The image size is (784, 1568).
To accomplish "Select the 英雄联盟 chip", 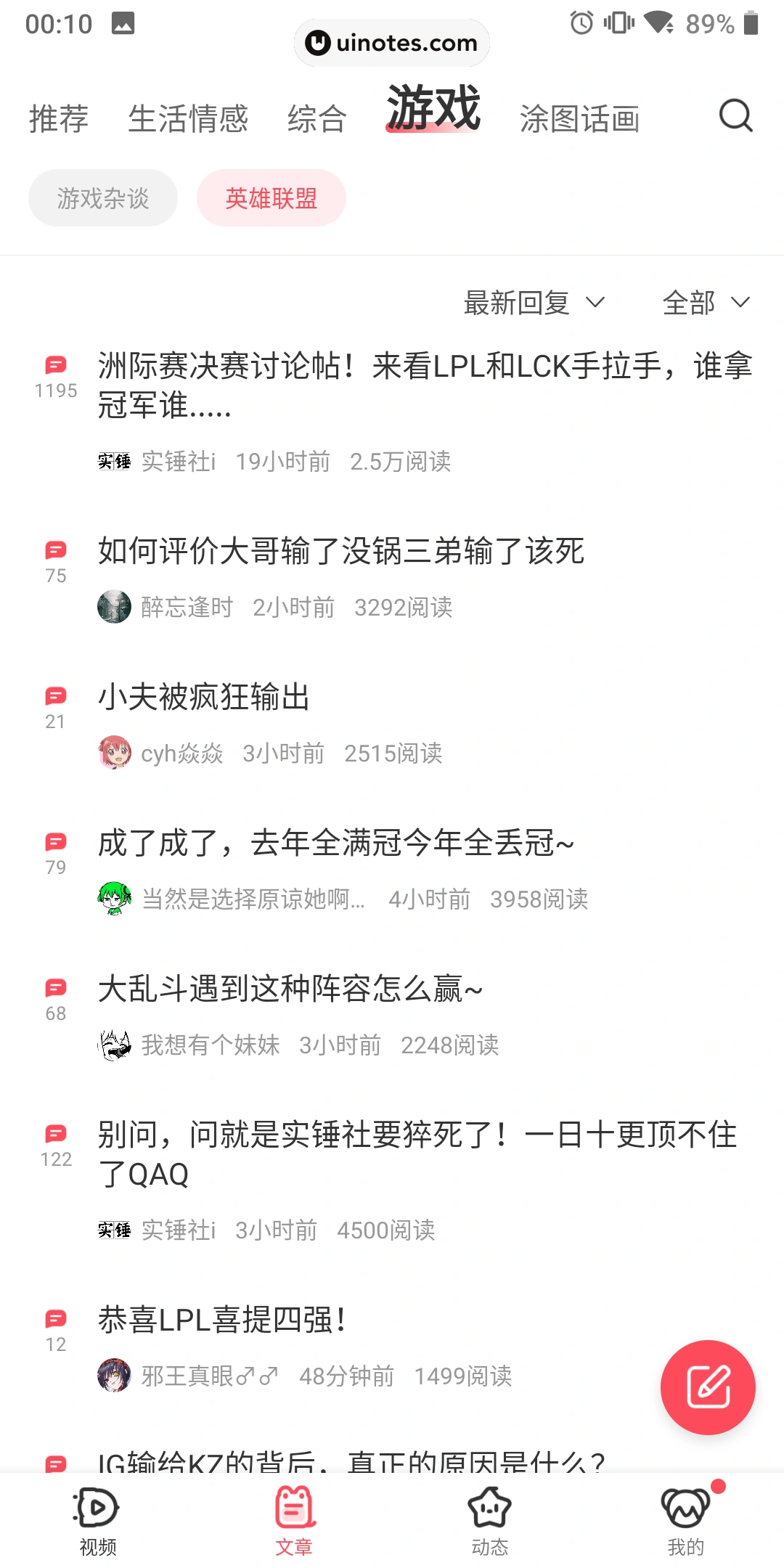I will [x=271, y=198].
